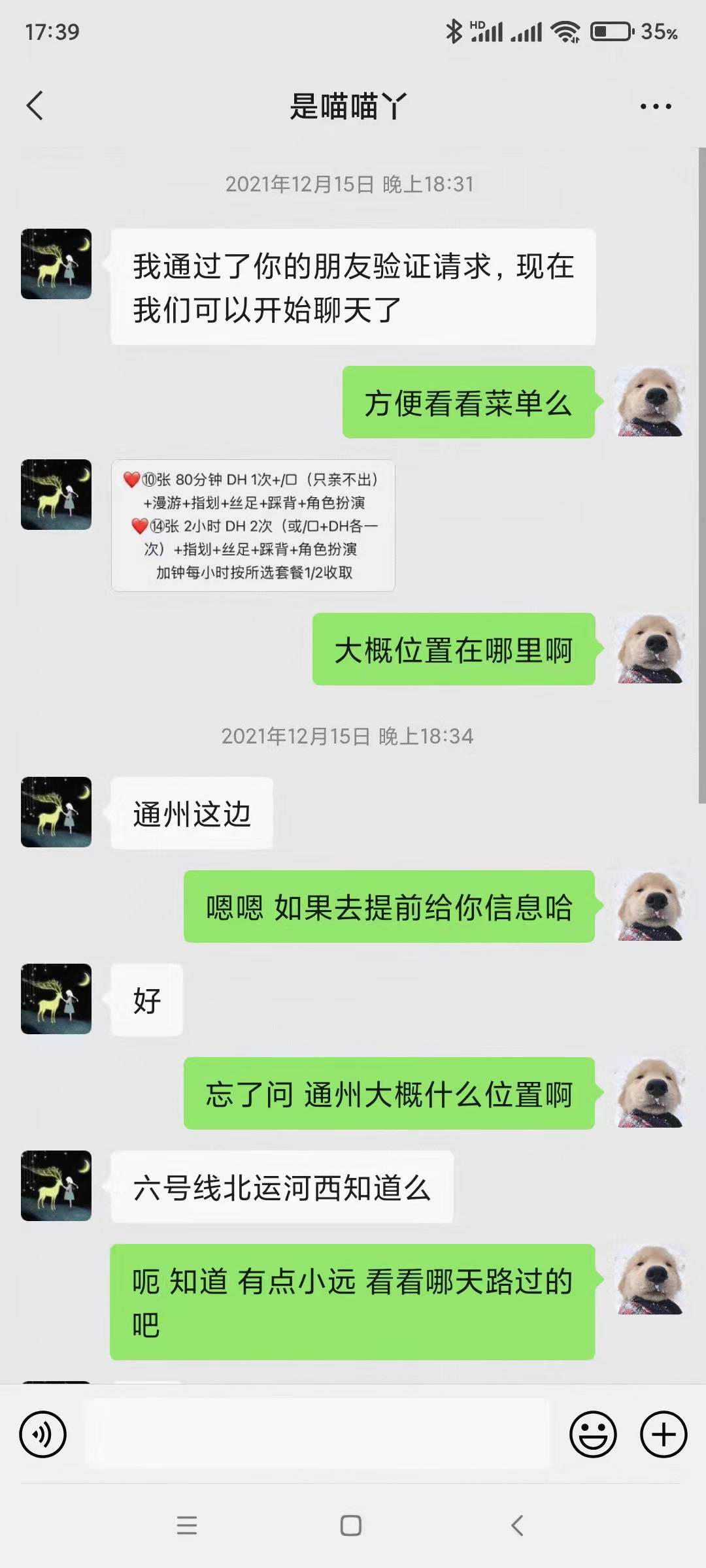Screen dimensions: 706x1568
Task: Open own avatar beside 方便看看菜单么
Action: (650, 402)
